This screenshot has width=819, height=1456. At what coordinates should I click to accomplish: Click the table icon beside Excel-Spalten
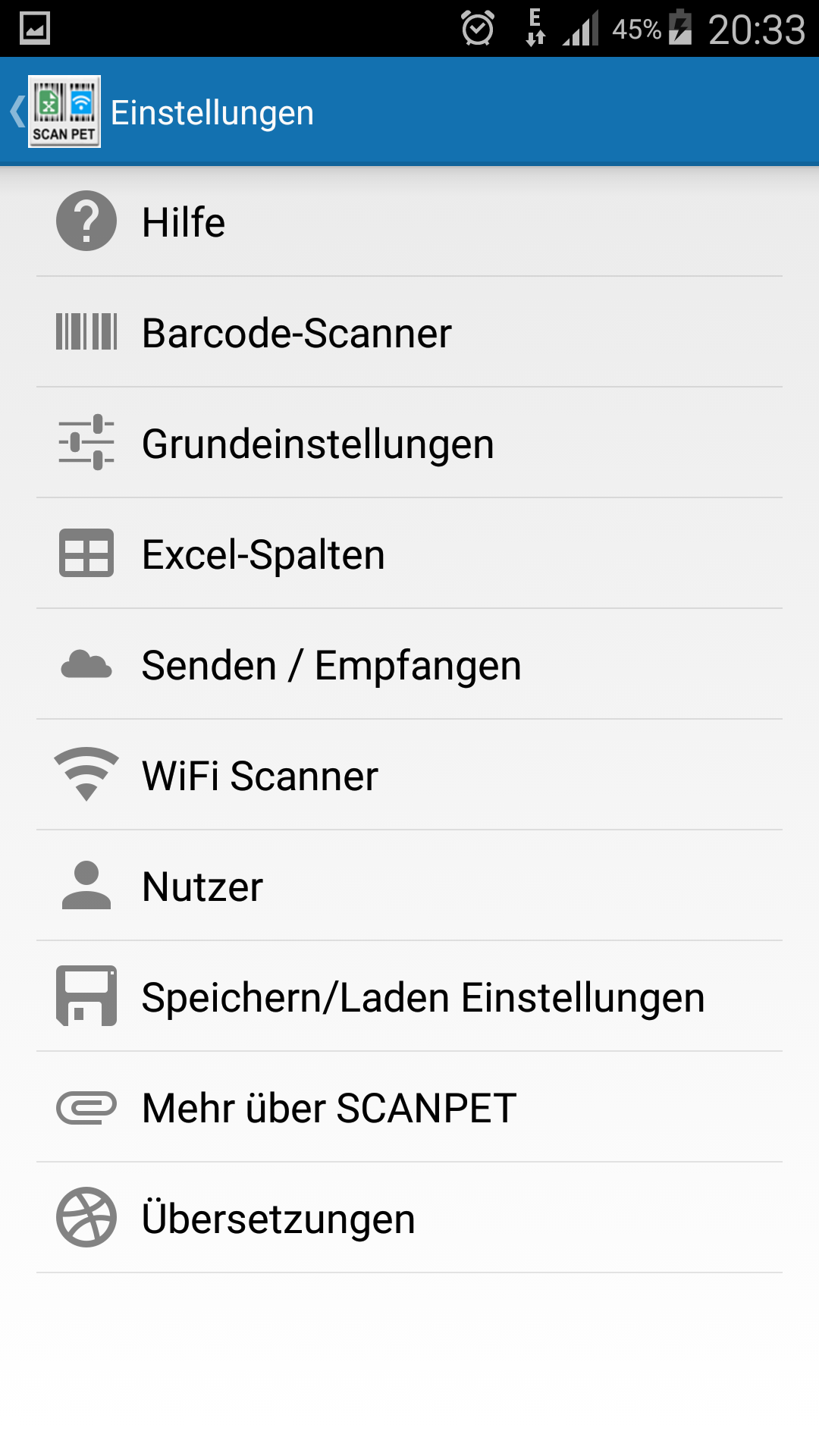[85, 554]
